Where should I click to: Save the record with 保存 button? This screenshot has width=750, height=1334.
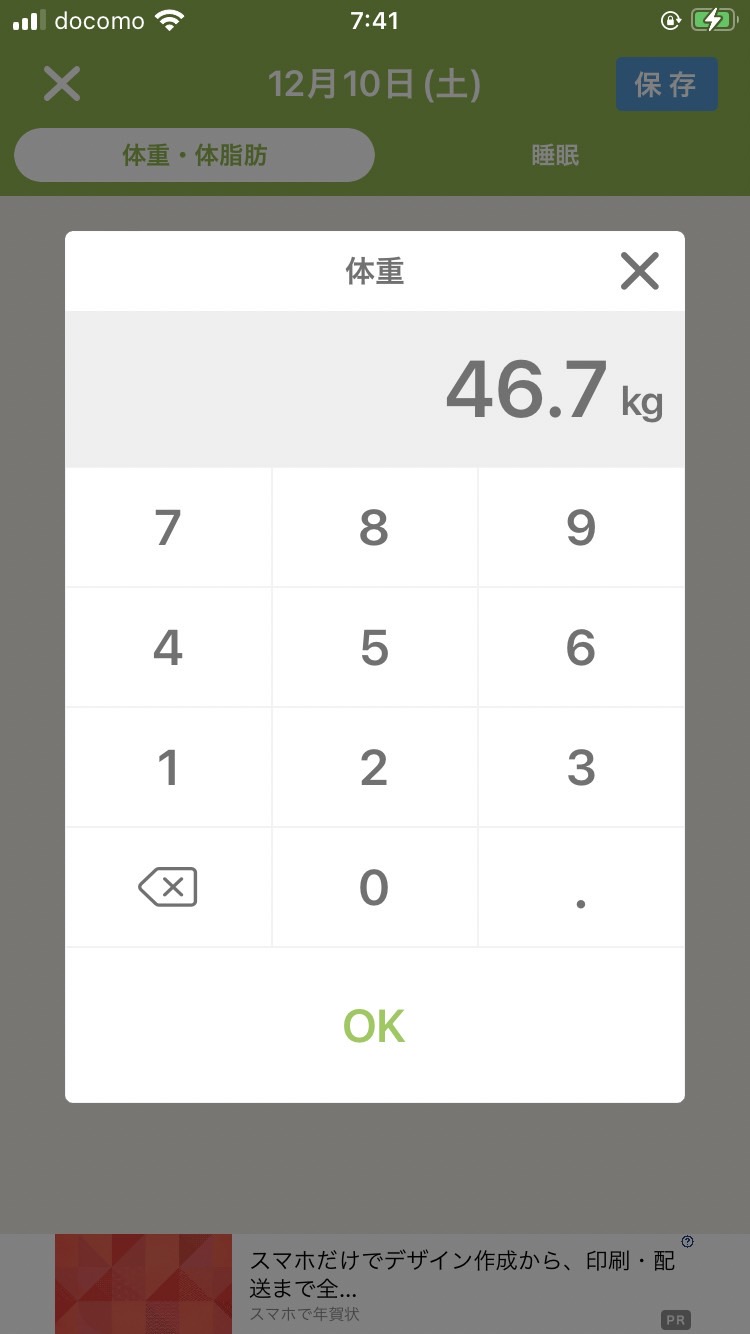coord(666,84)
